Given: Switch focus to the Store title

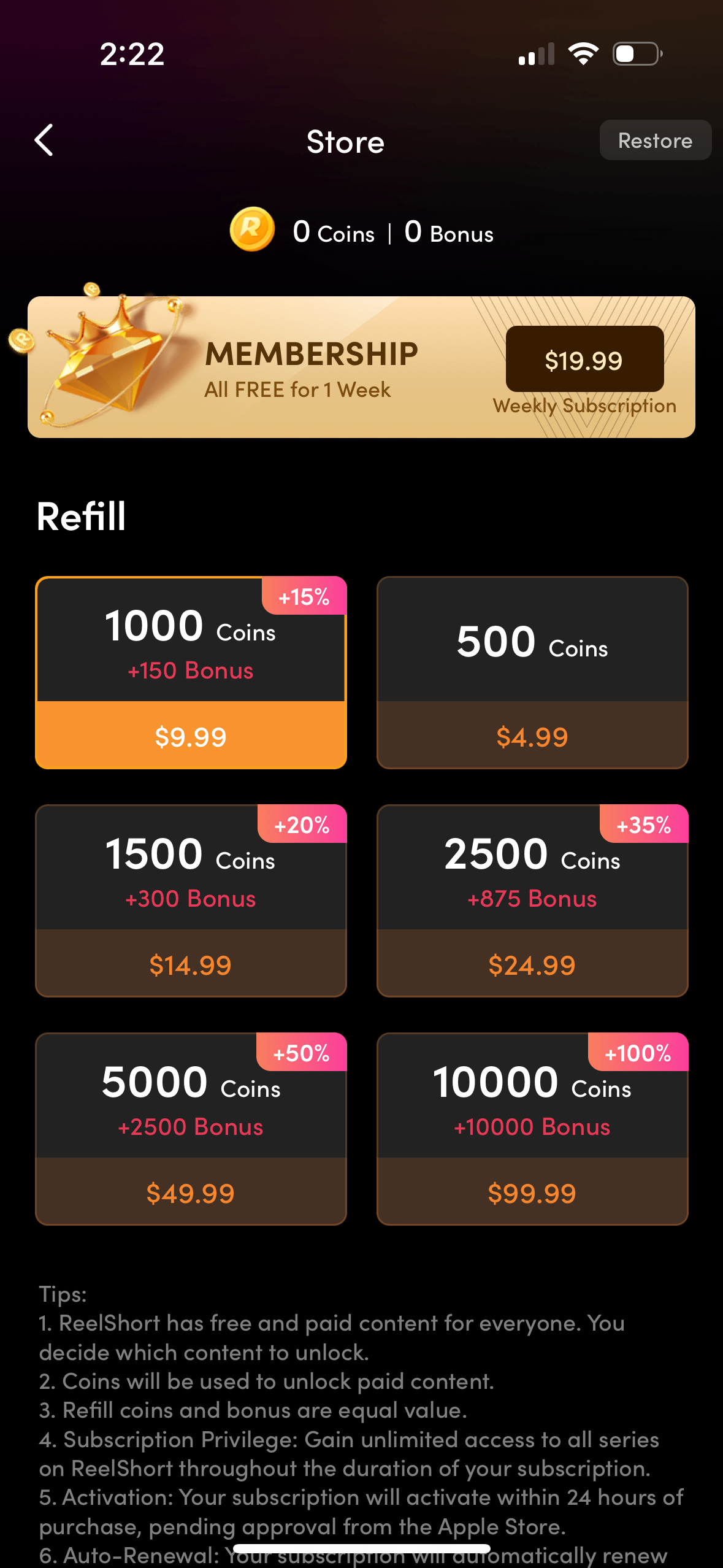Looking at the screenshot, I should pos(345,142).
